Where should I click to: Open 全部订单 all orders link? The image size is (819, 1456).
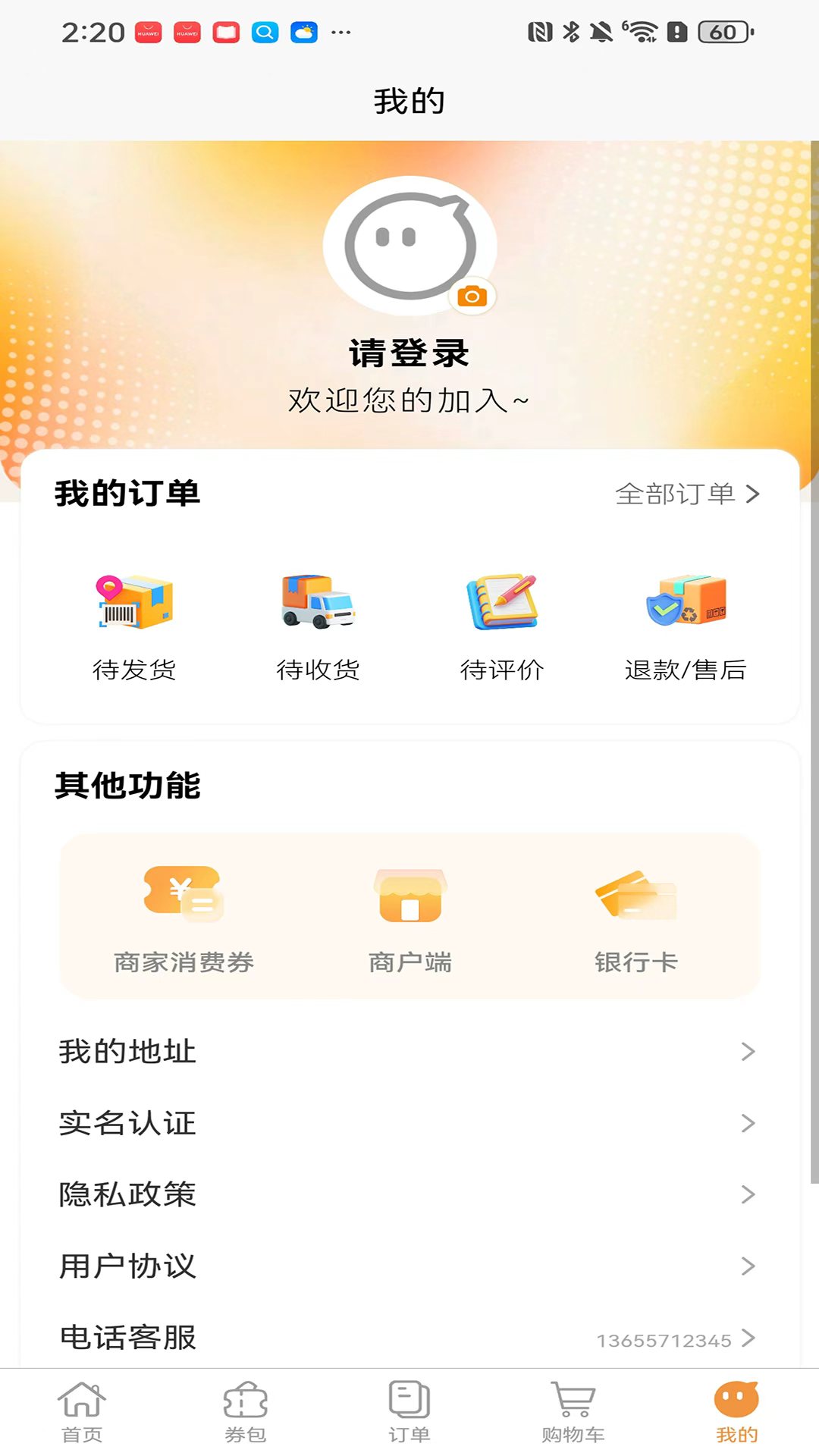click(687, 493)
